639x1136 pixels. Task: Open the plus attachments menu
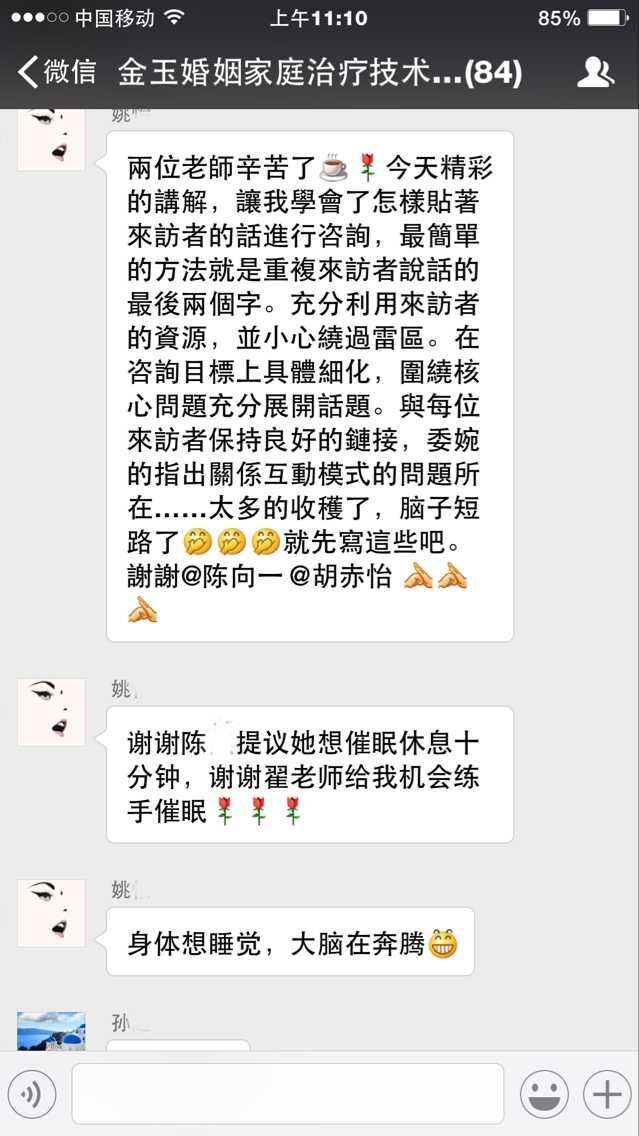click(607, 1095)
